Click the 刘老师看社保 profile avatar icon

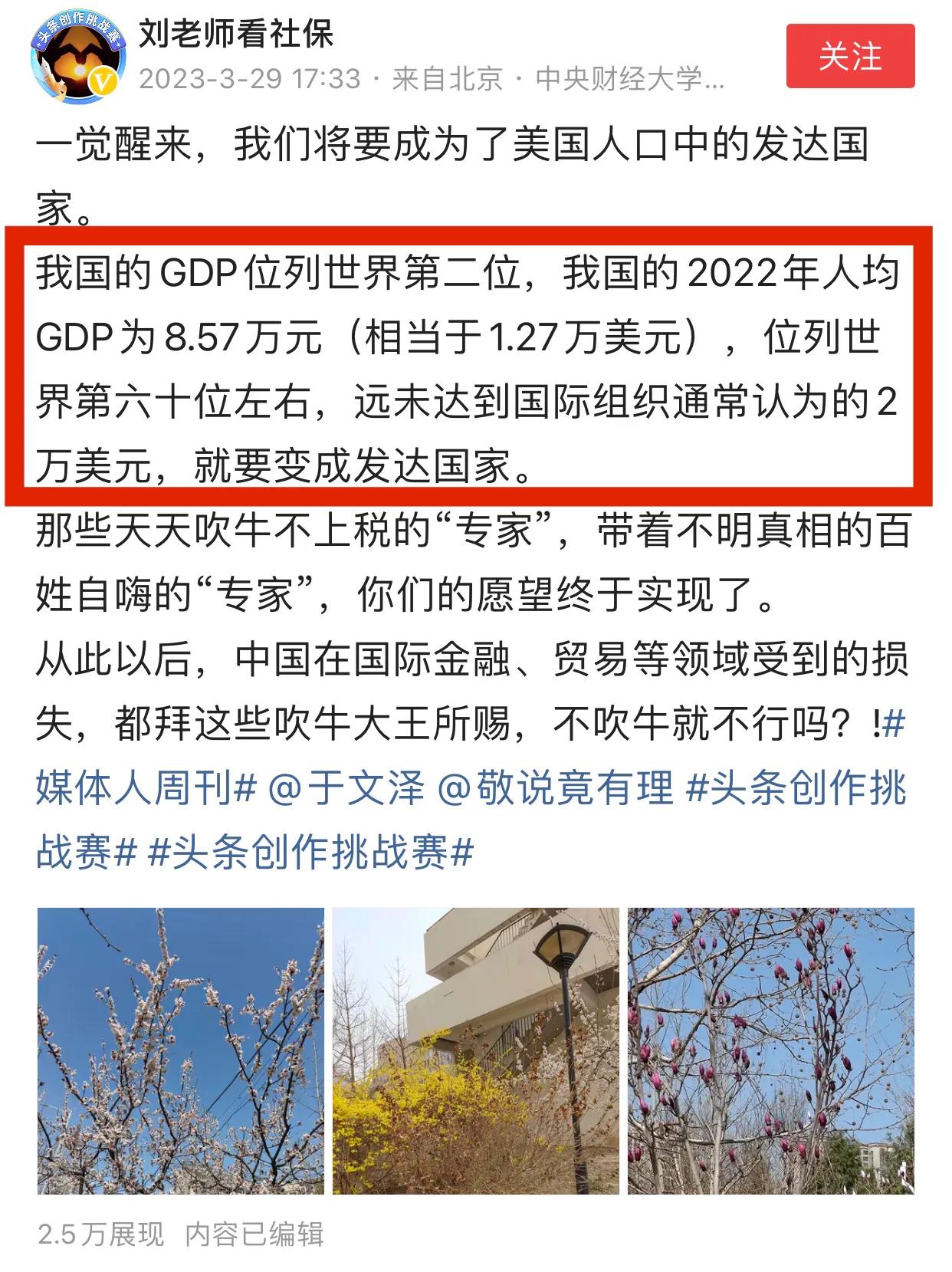77,58
